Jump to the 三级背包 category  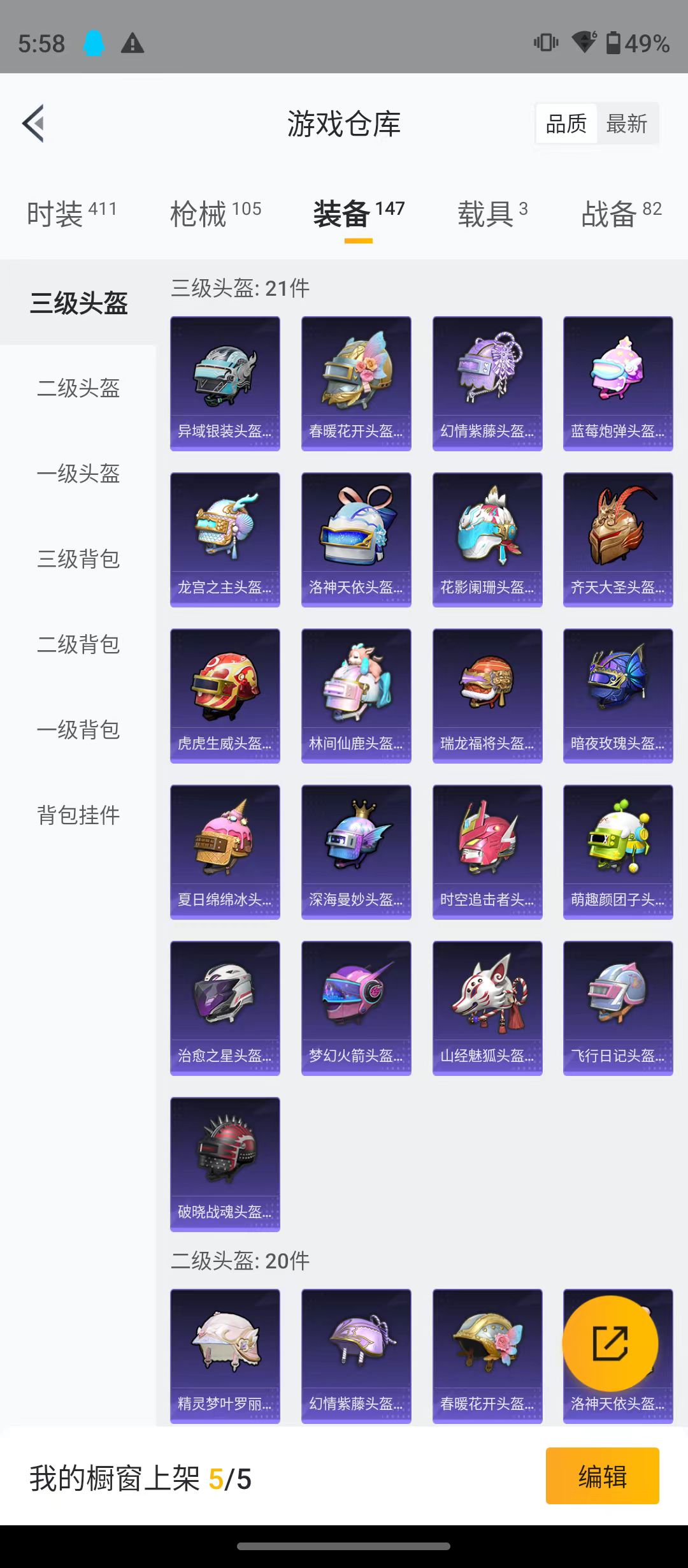tap(78, 558)
